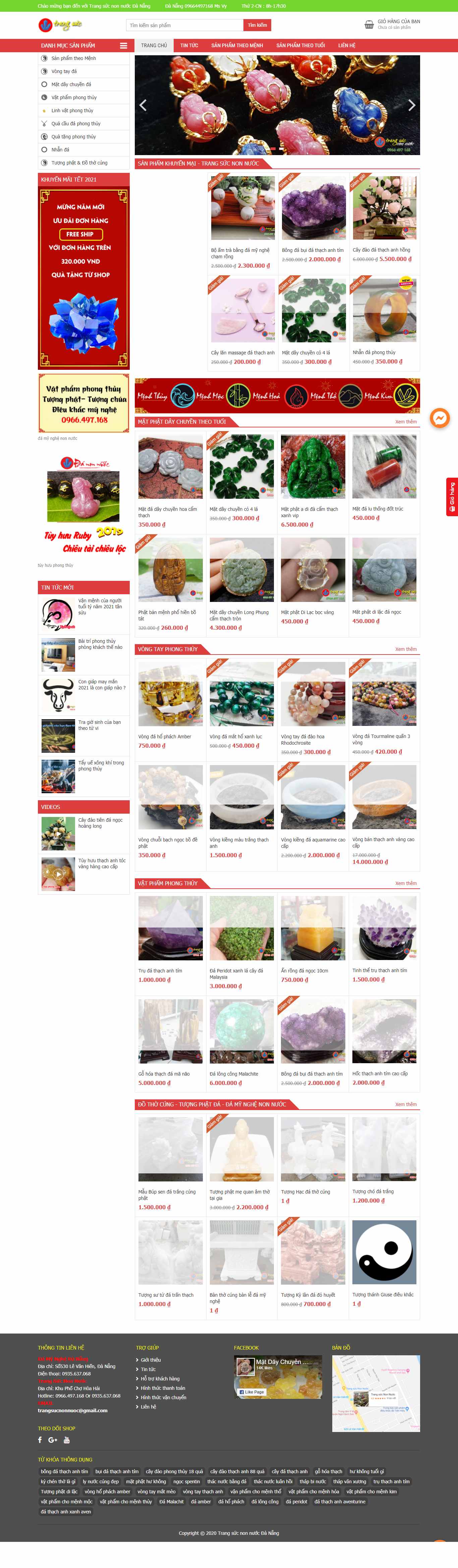Toggle the Danh mục sản phẩm hamburger menu
The image size is (458, 1568).
tap(124, 46)
